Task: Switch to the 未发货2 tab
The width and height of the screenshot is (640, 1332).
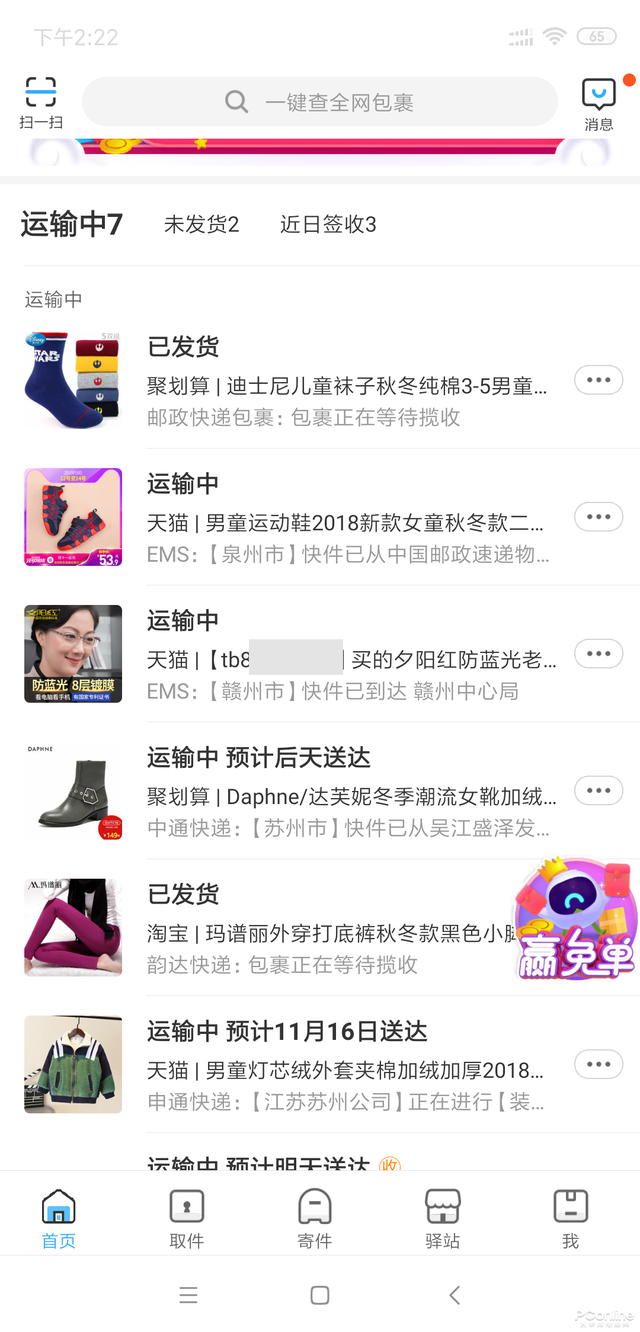Action: pos(202,225)
